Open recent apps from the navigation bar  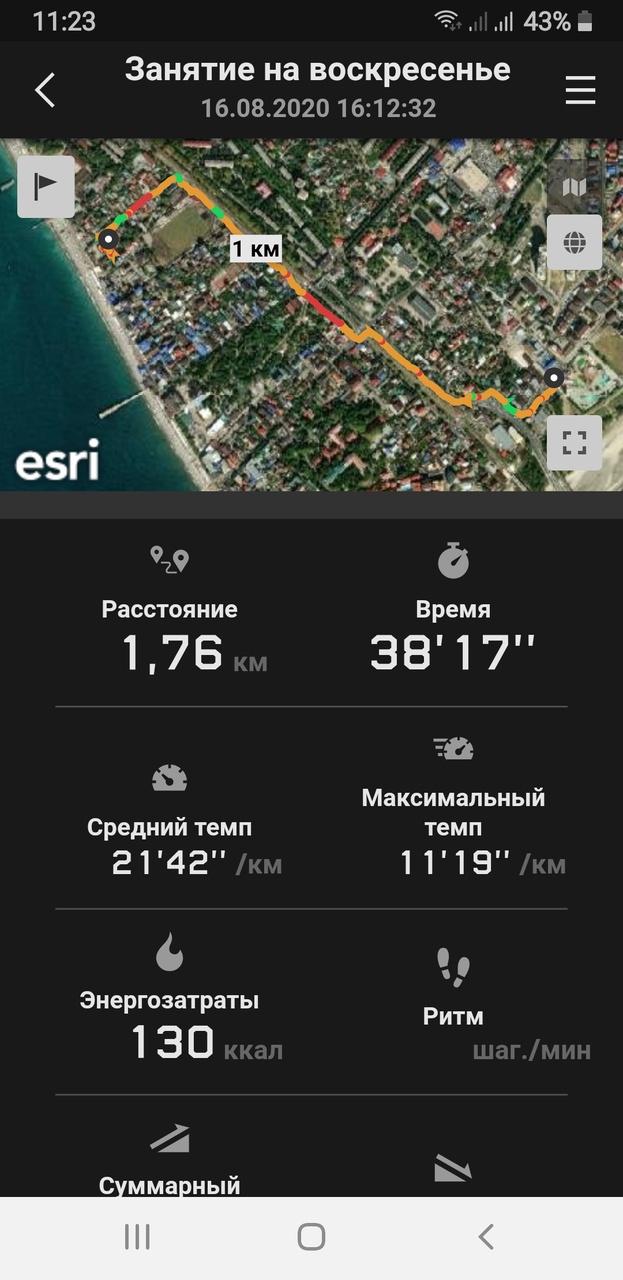[137, 1237]
